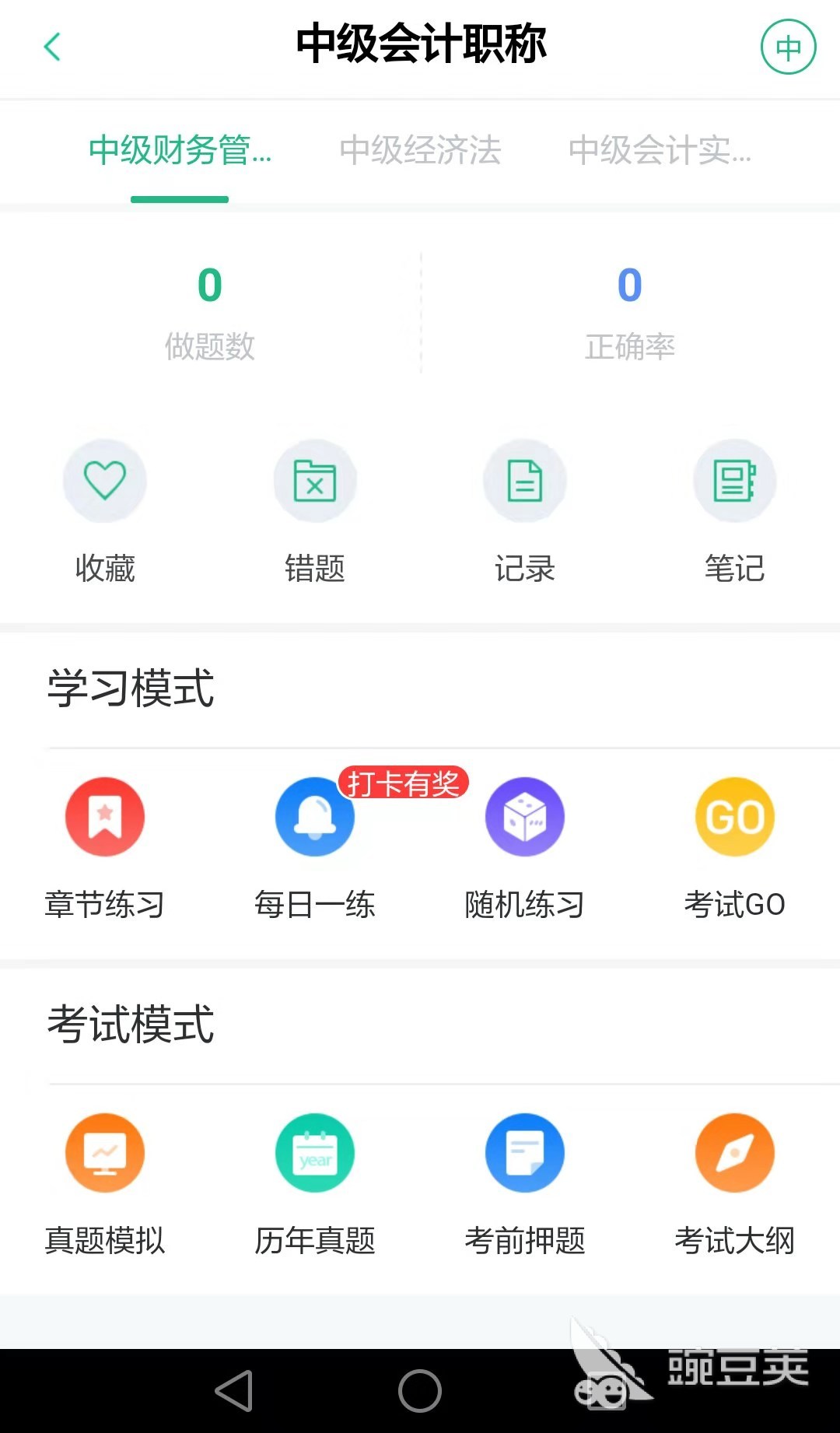This screenshot has height=1433, width=840.
Task: Start 随机练习 random practice
Action: click(525, 848)
